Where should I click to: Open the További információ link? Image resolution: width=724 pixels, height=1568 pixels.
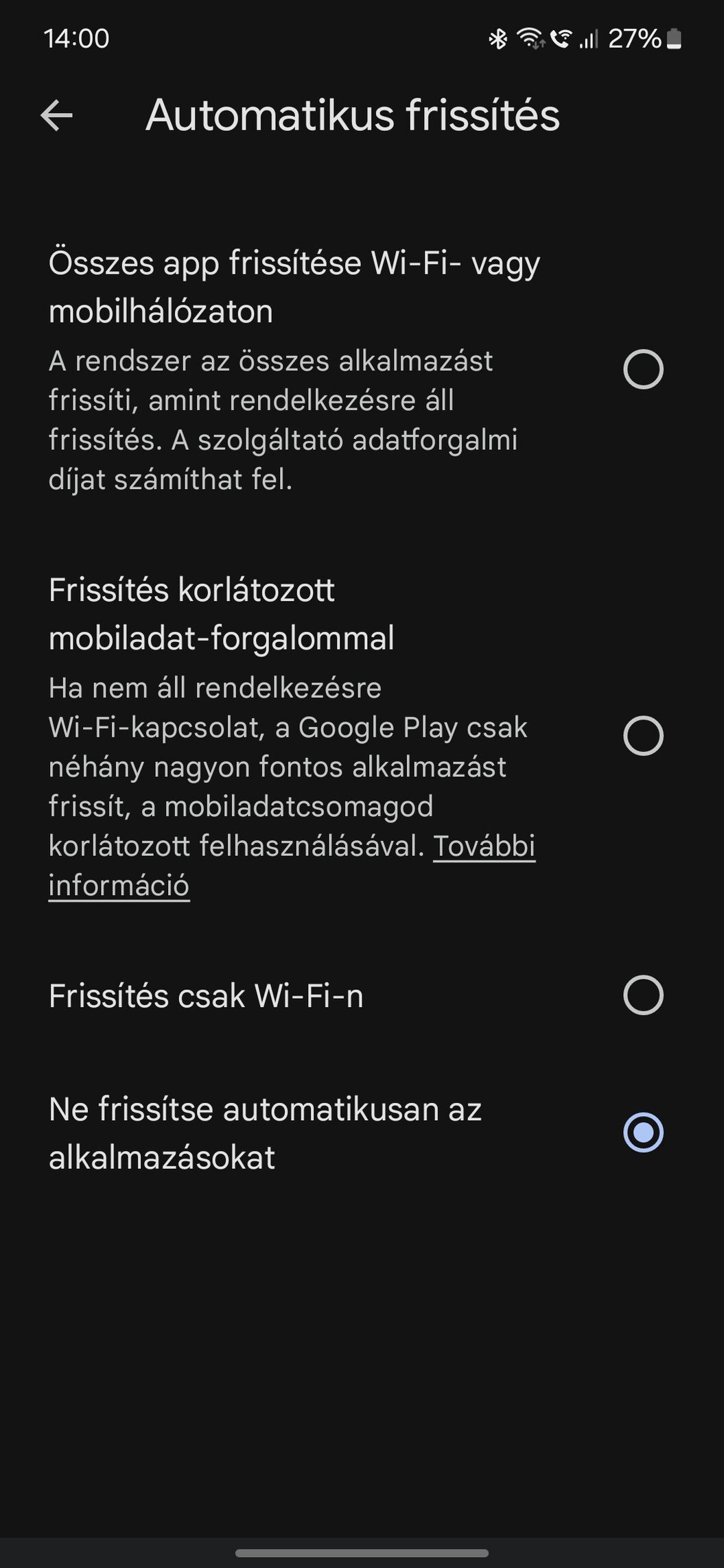click(x=292, y=865)
